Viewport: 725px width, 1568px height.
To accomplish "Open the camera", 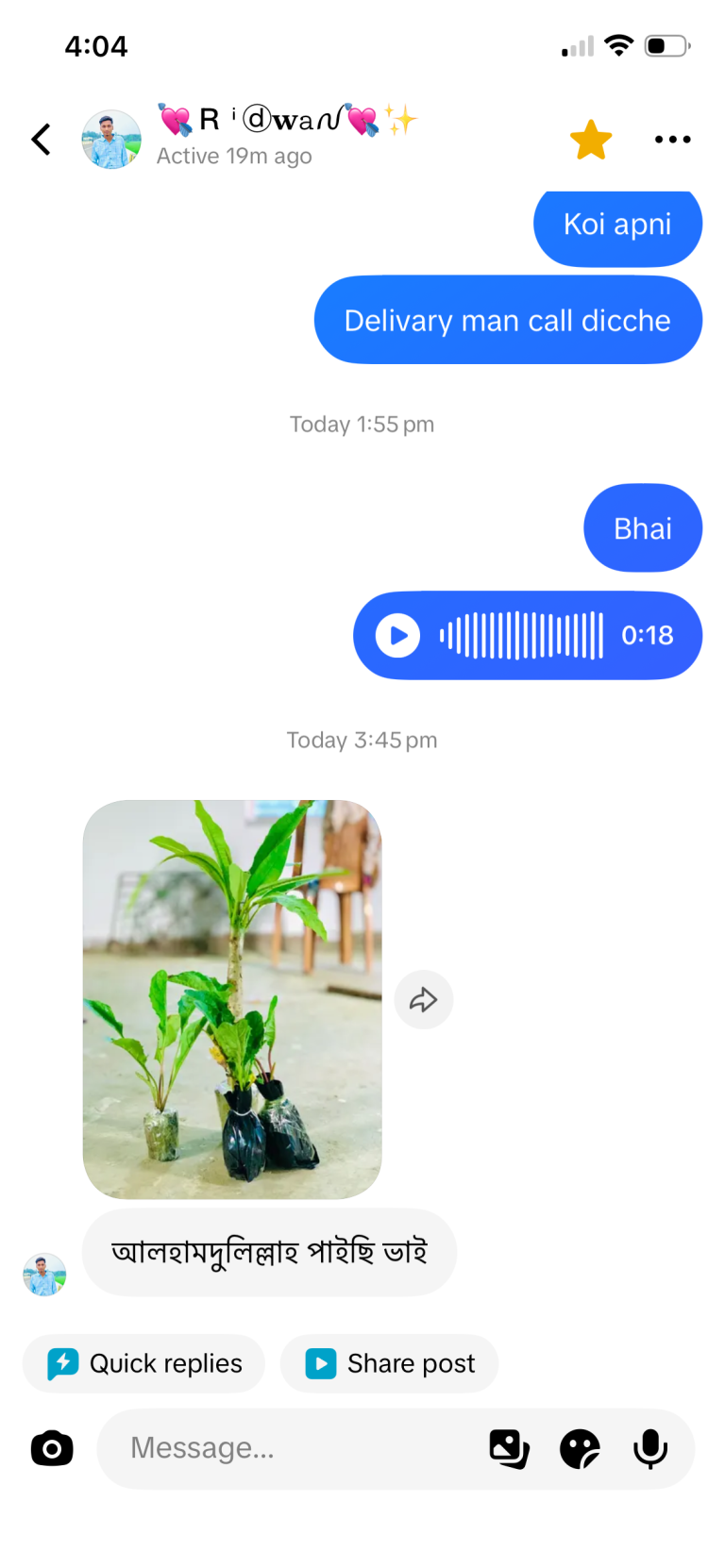I will (x=52, y=1448).
